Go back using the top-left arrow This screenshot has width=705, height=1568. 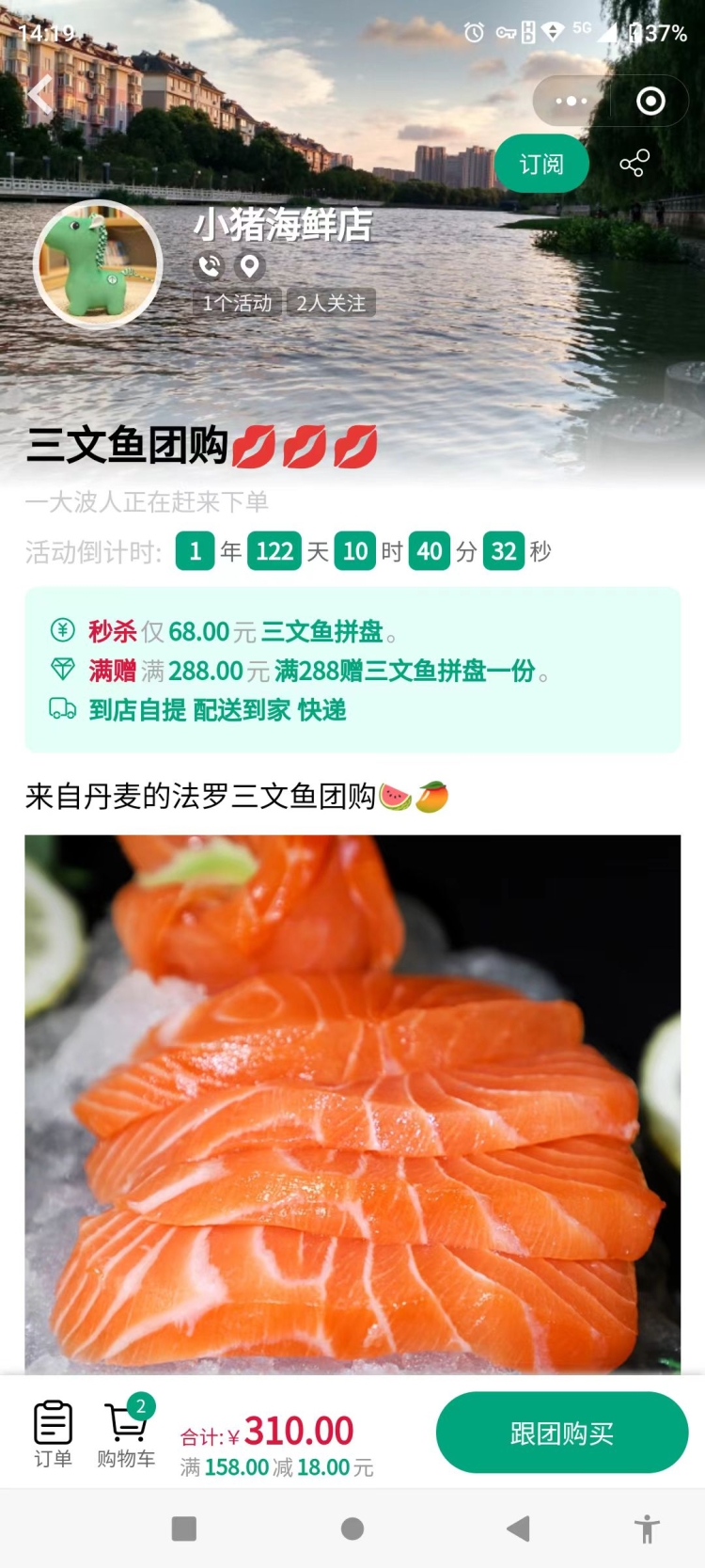39,96
